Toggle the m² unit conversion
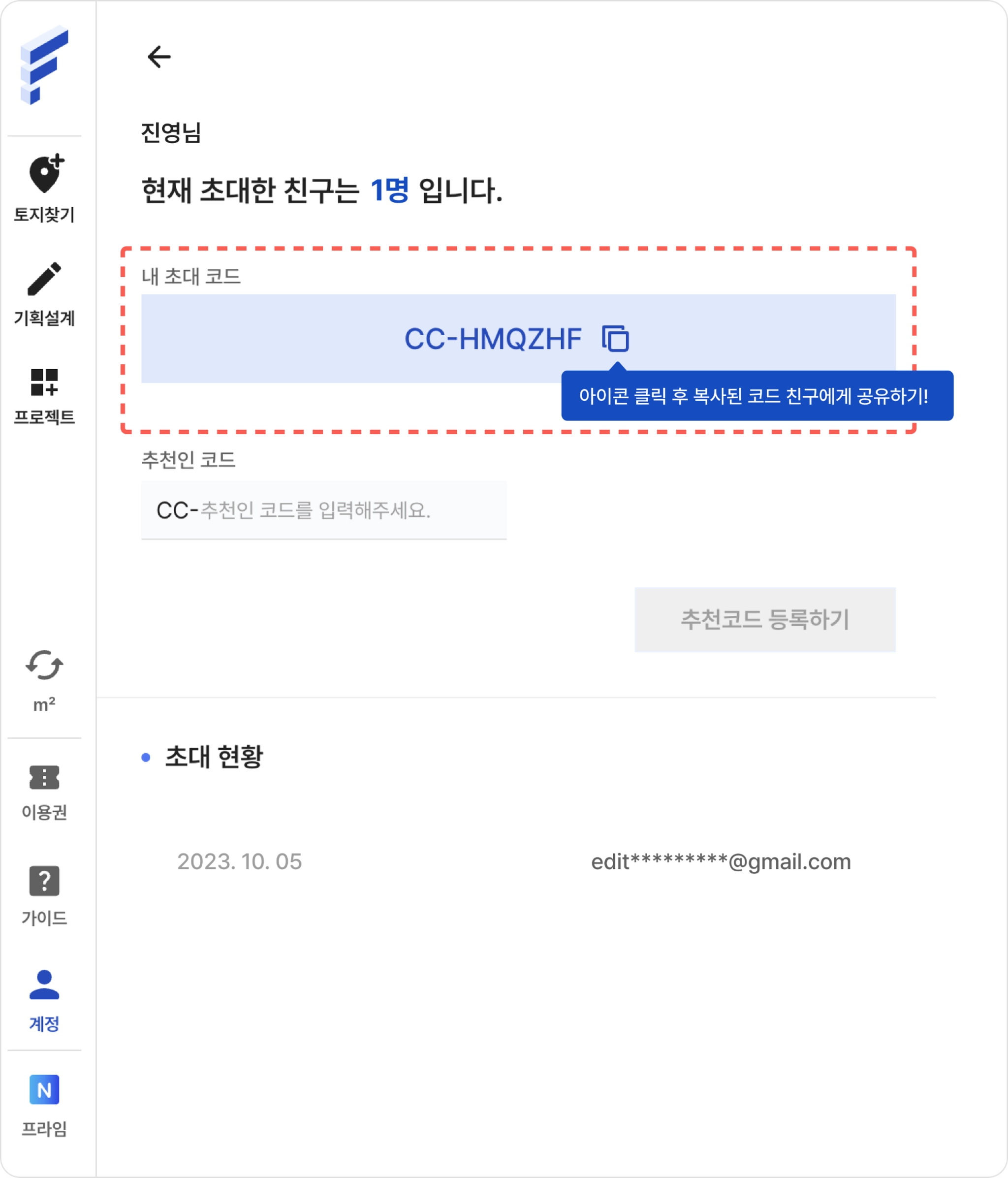This screenshot has width=1008, height=1178. [44, 680]
